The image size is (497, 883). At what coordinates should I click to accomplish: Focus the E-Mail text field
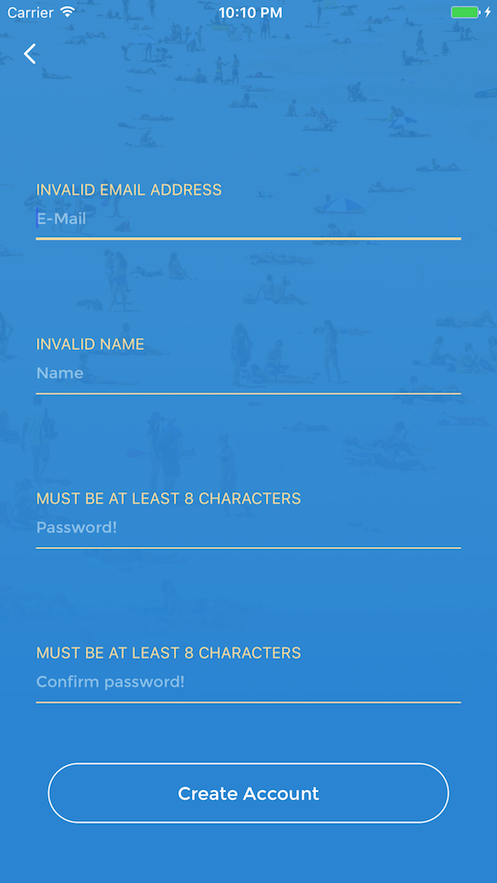coord(248,219)
